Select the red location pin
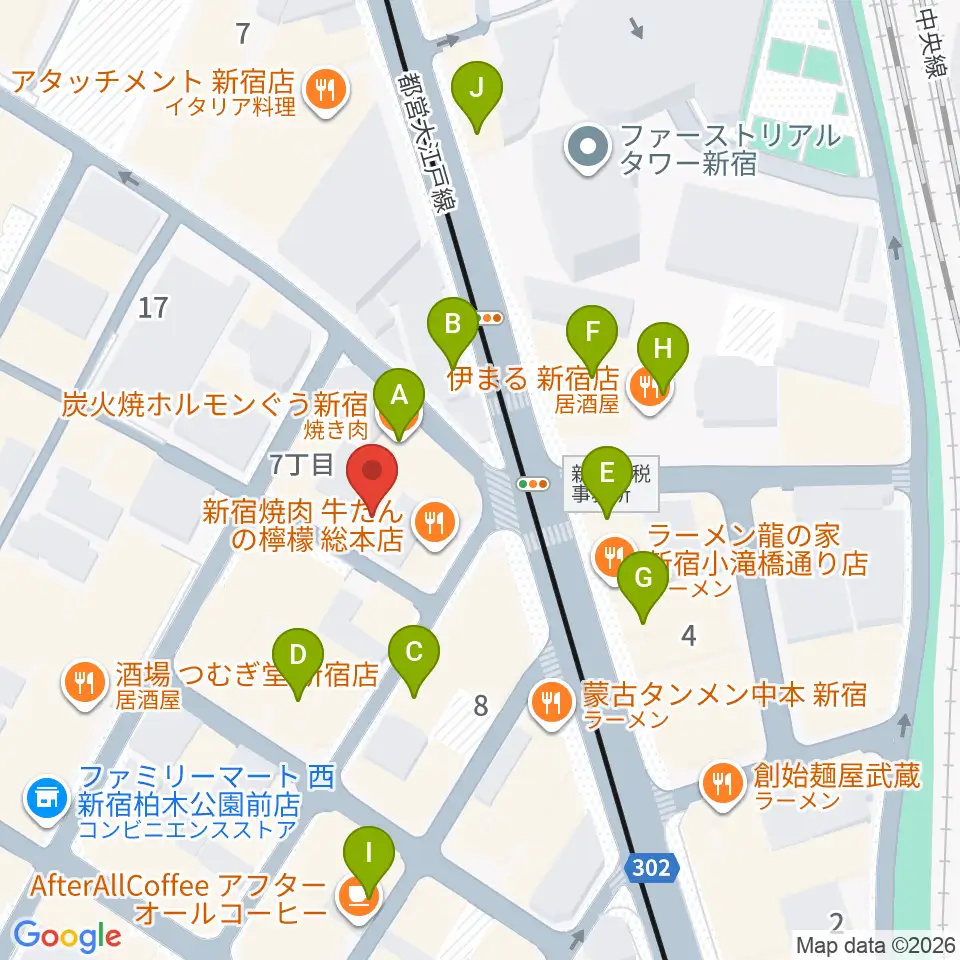The height and width of the screenshot is (960, 960). click(372, 480)
